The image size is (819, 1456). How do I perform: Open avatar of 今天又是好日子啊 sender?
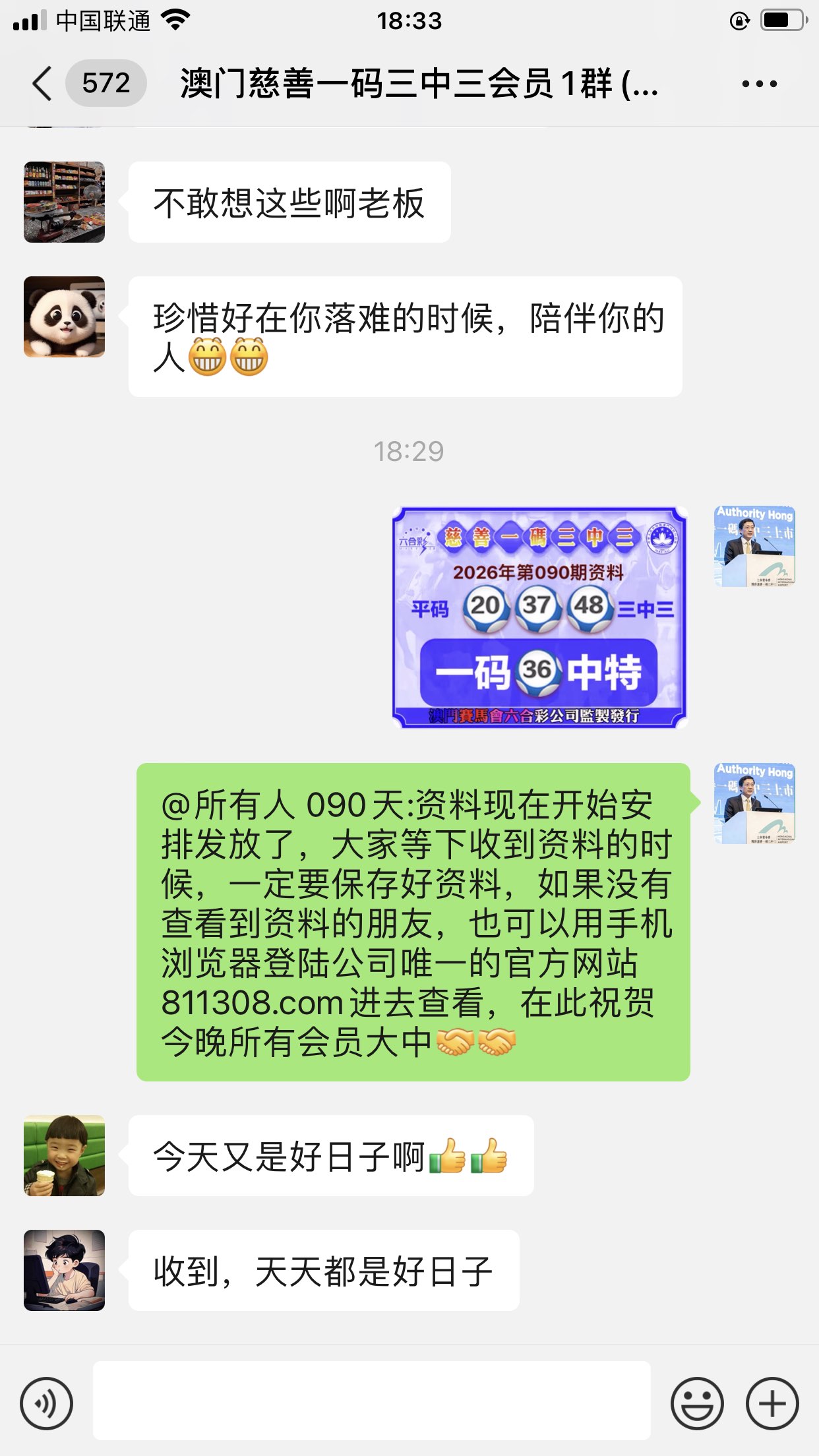click(x=64, y=1156)
